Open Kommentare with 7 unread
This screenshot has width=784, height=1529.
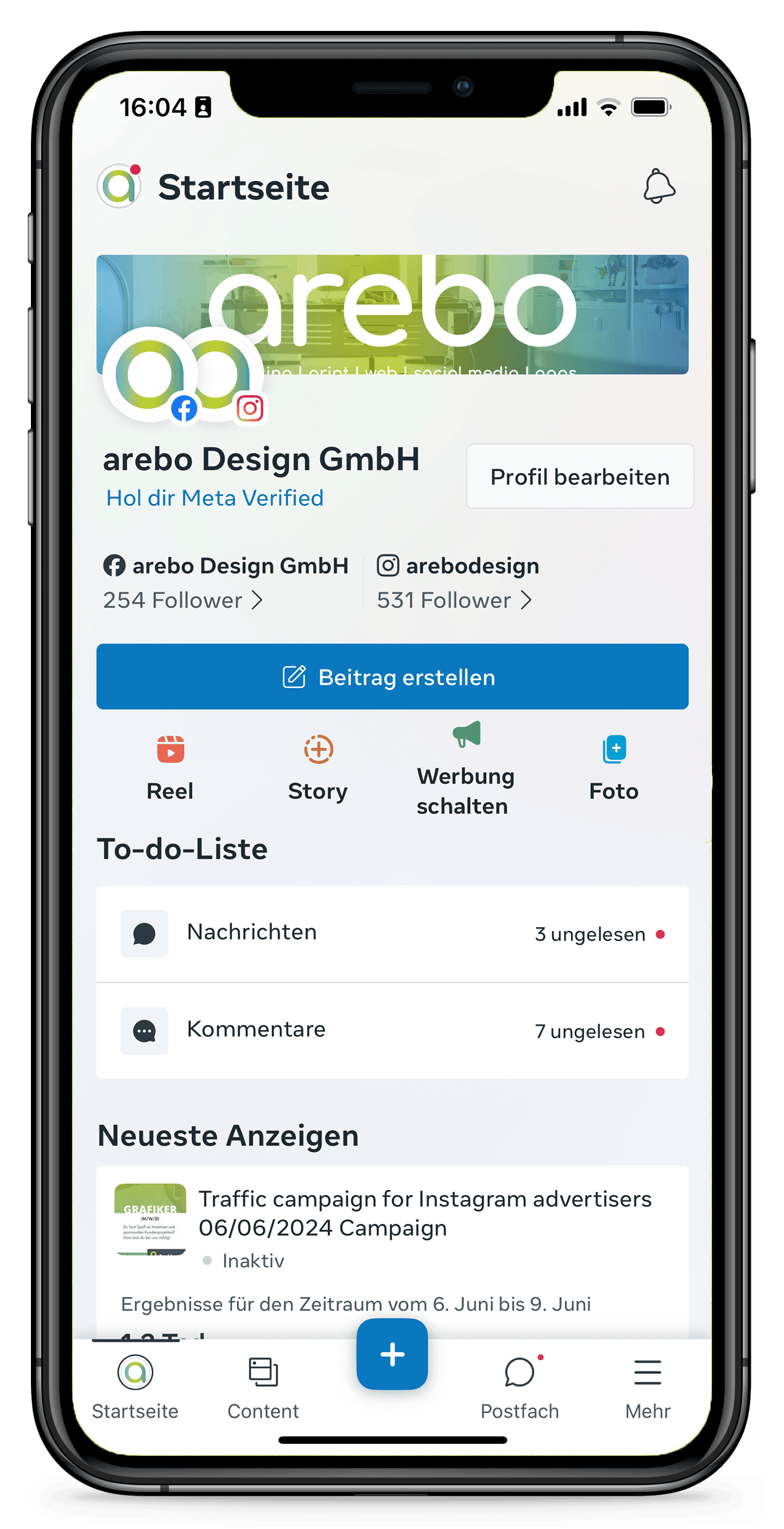392,1030
